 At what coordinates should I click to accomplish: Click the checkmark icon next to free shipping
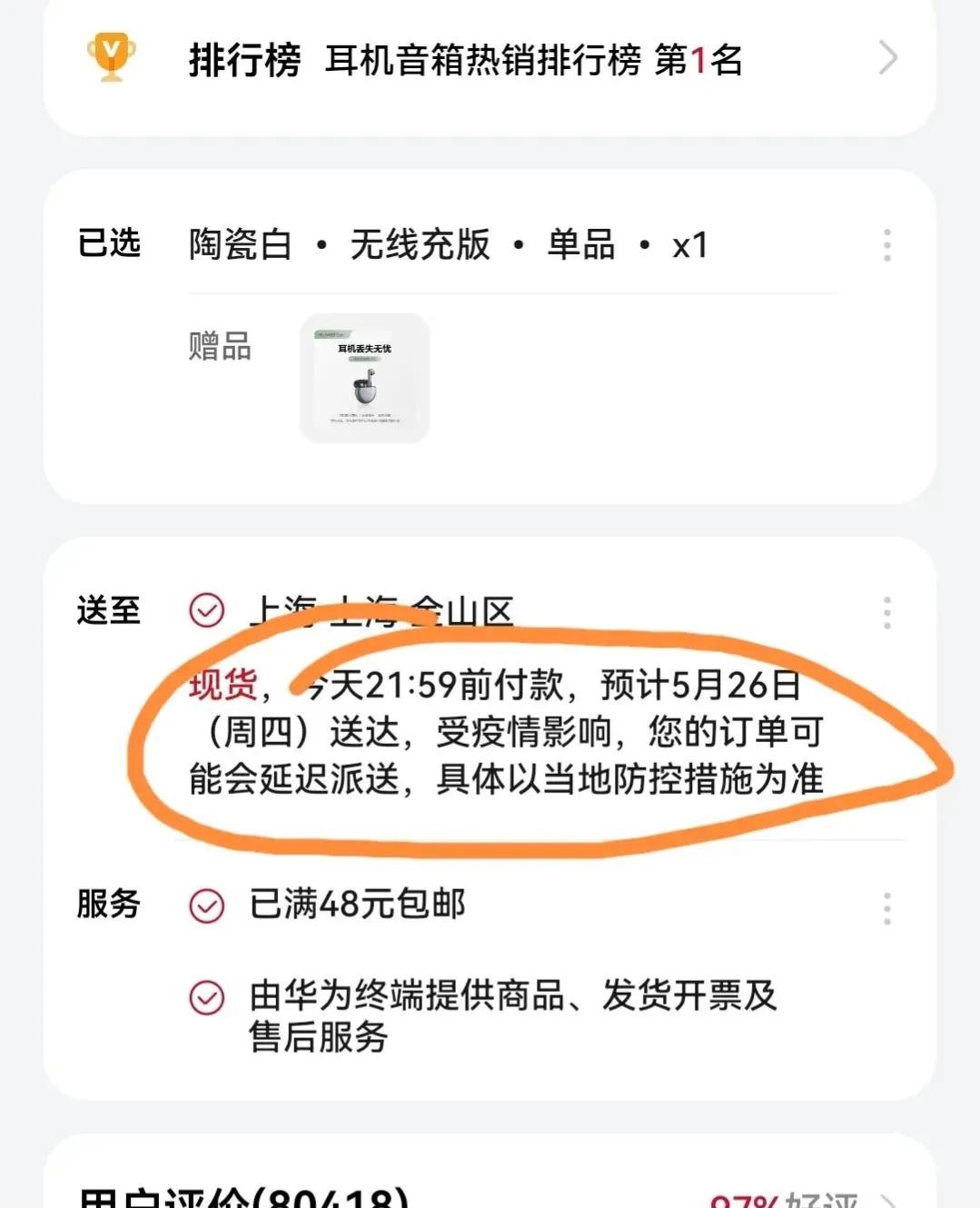[205, 905]
